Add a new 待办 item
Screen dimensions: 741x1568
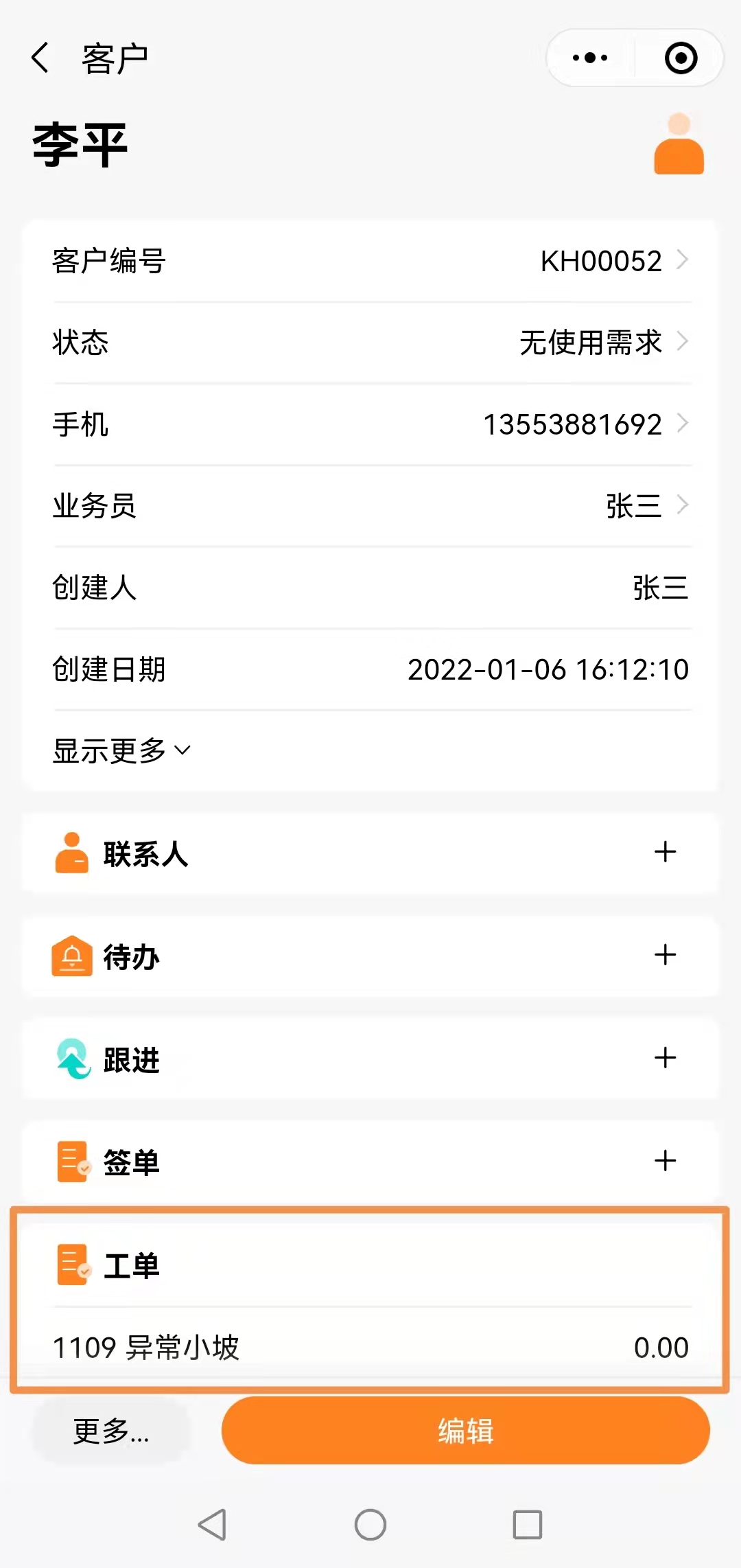(x=665, y=955)
